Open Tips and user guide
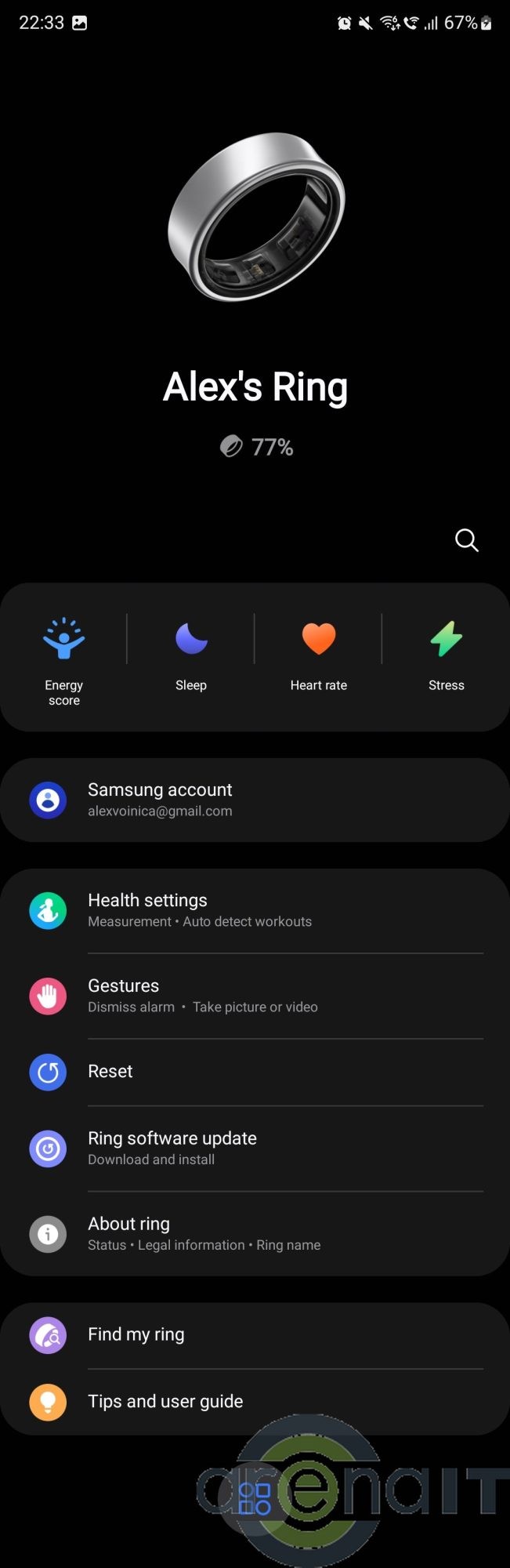This screenshot has height=1568, width=510. (x=255, y=1401)
